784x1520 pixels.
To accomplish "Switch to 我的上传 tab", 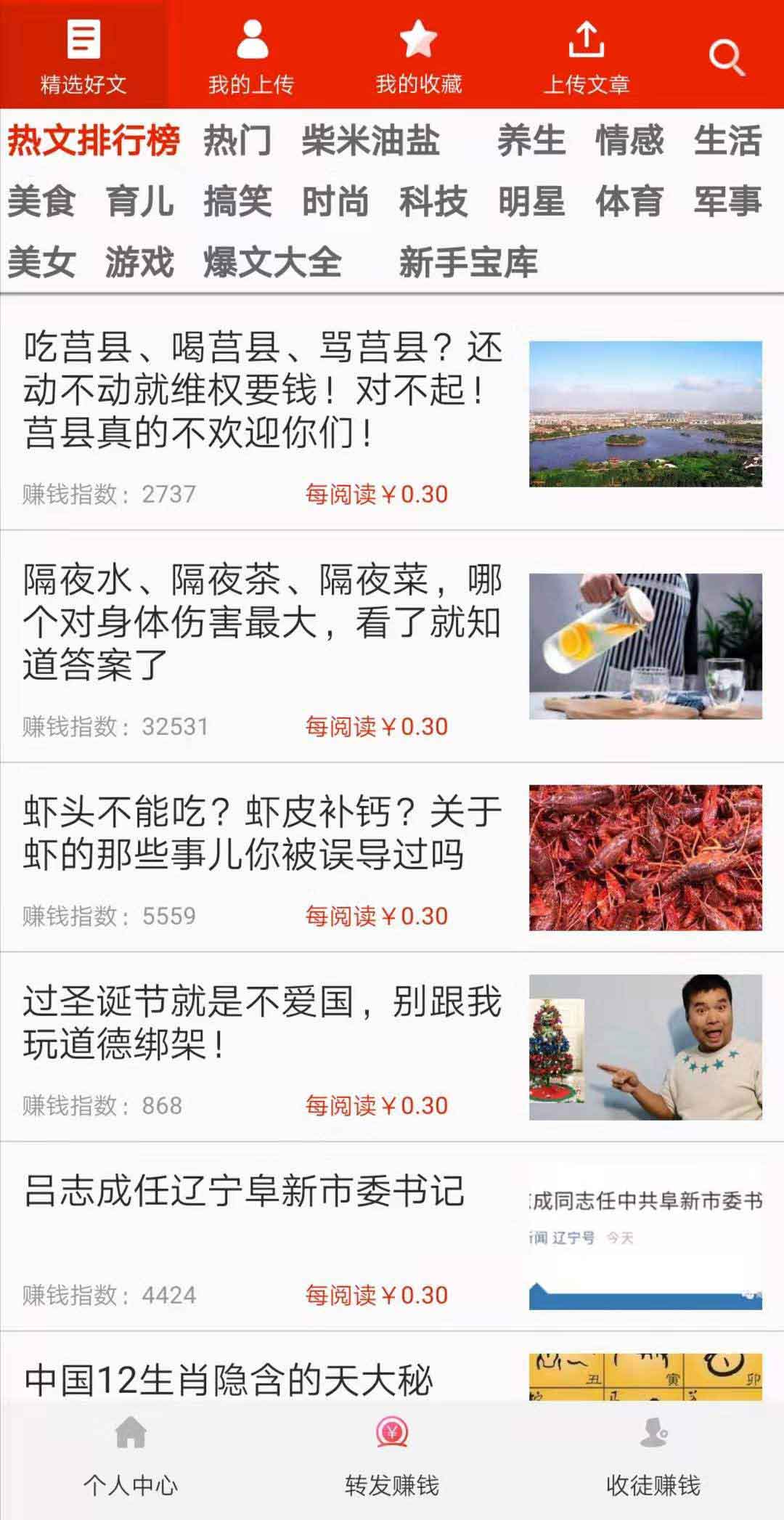I will (251, 55).
